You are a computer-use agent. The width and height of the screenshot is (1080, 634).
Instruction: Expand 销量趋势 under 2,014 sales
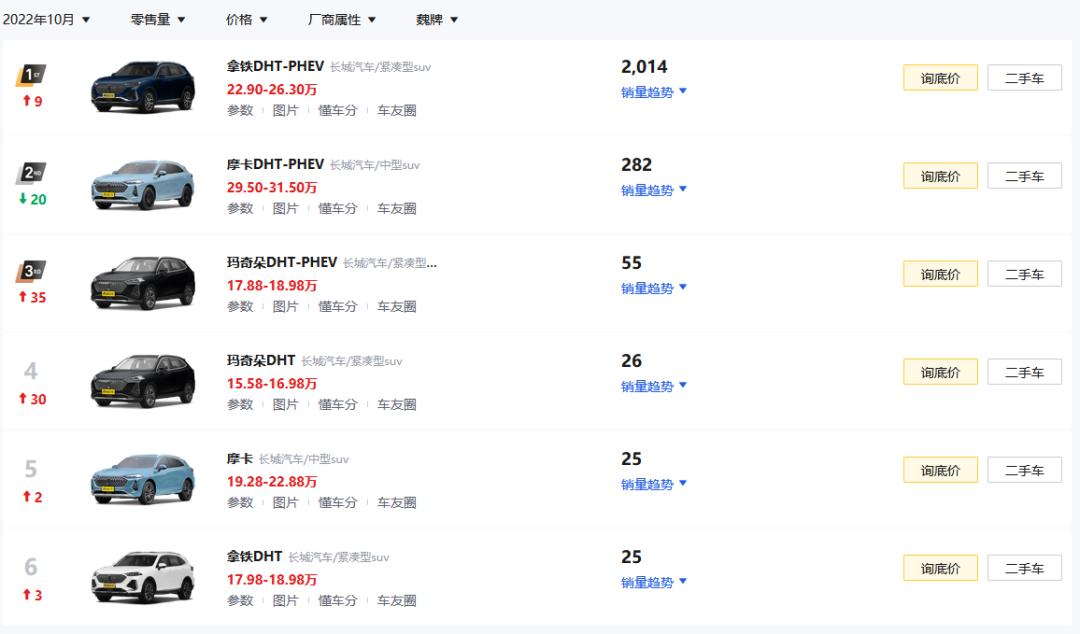tap(654, 92)
